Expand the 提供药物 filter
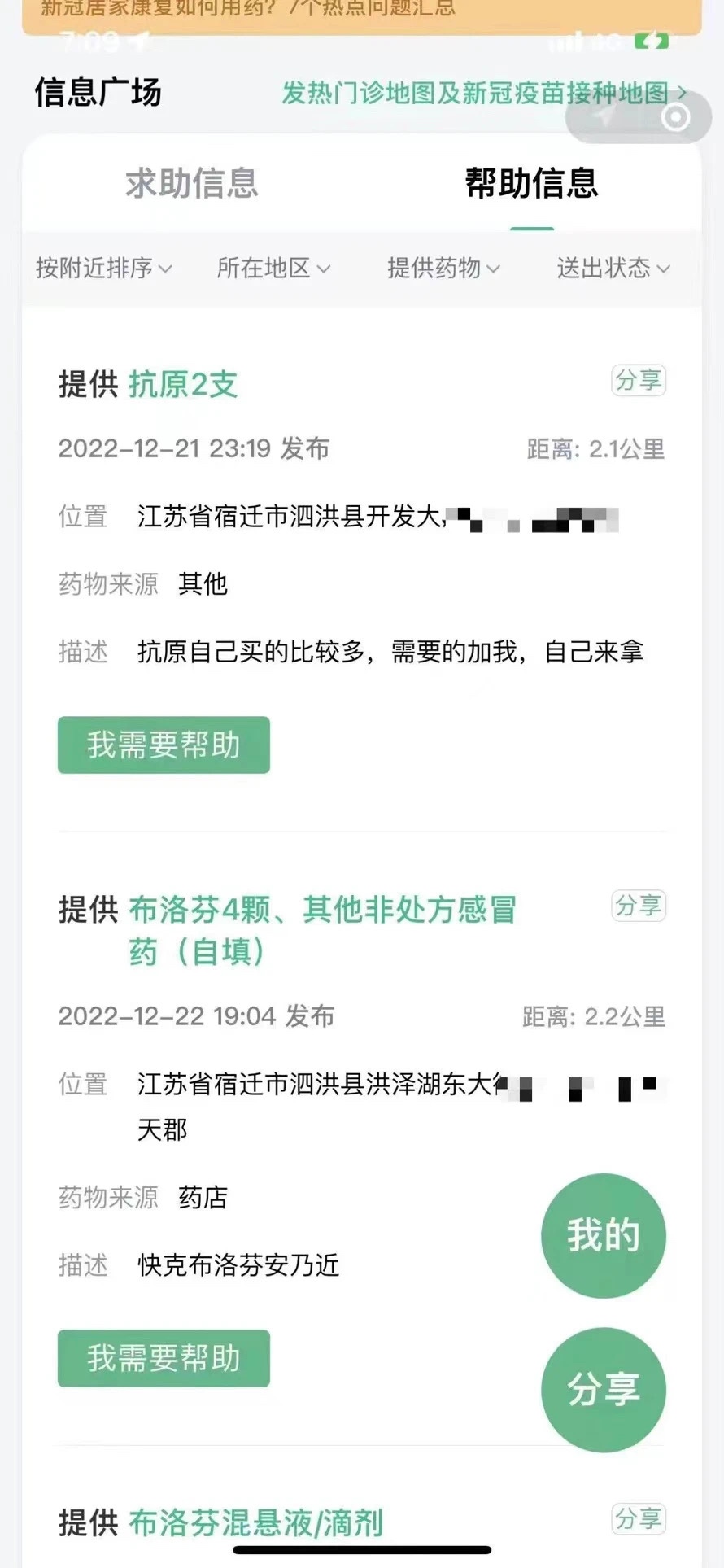 pos(443,268)
